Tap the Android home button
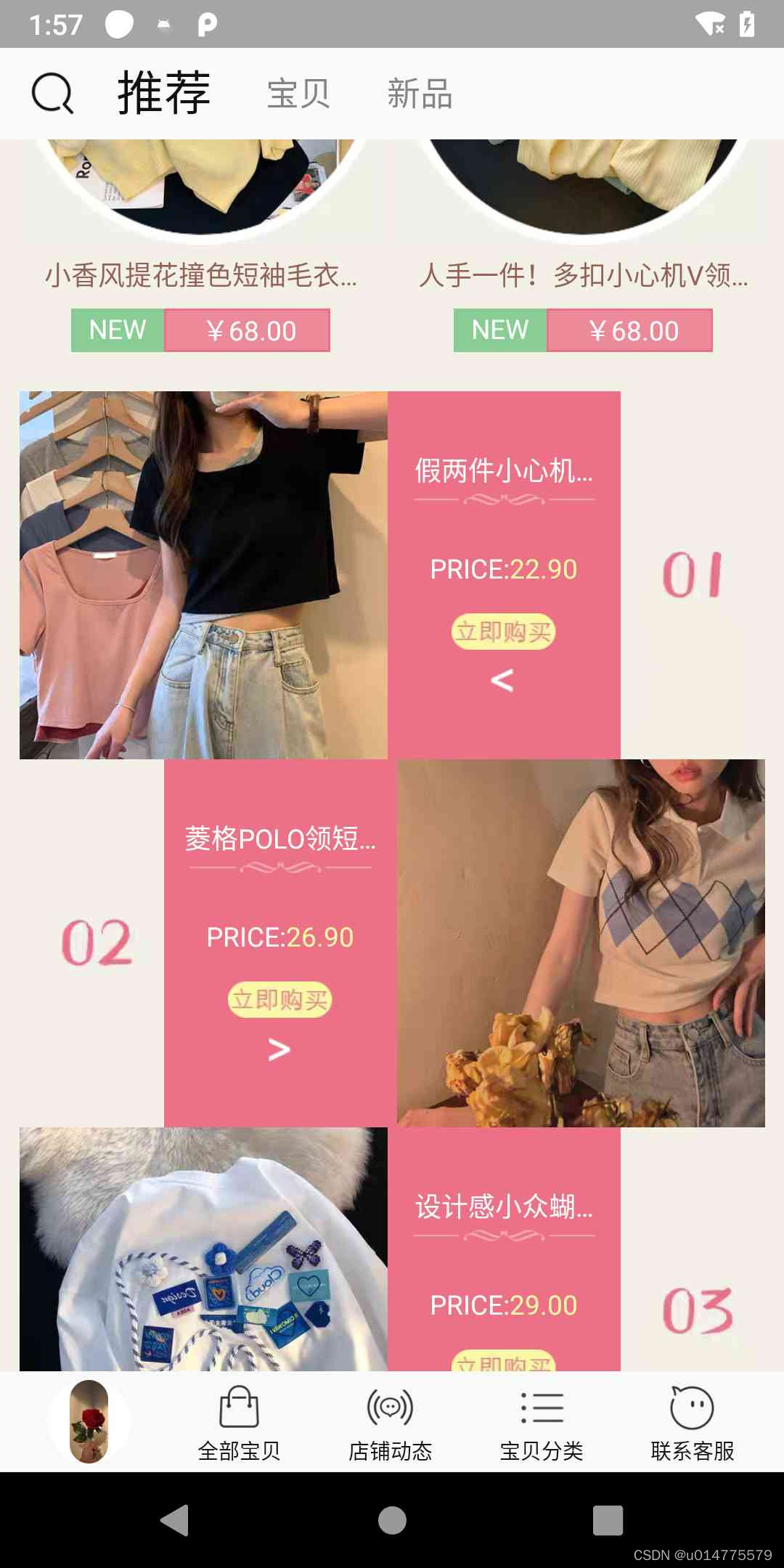This screenshot has width=784, height=1568. (392, 1520)
